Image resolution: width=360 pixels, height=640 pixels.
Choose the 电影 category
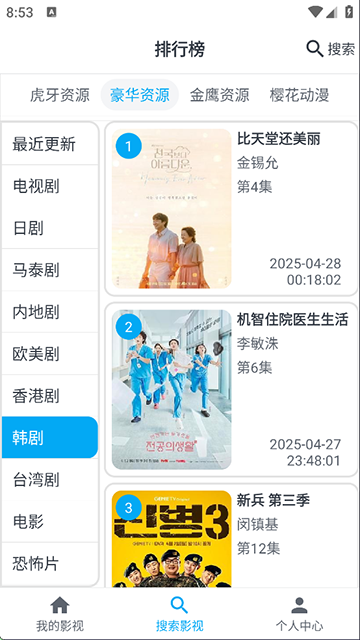point(50,522)
